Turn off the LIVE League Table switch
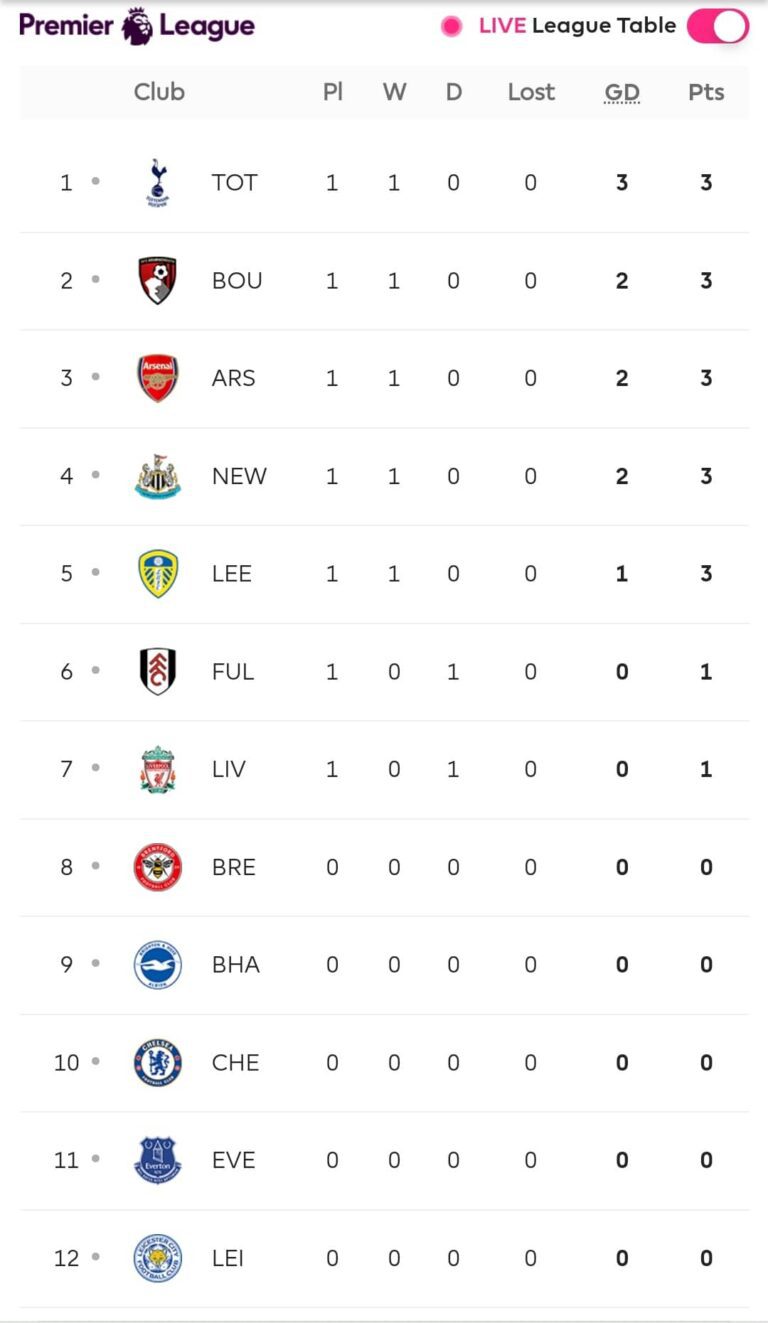Viewport: 768px width, 1323px height. point(717,26)
